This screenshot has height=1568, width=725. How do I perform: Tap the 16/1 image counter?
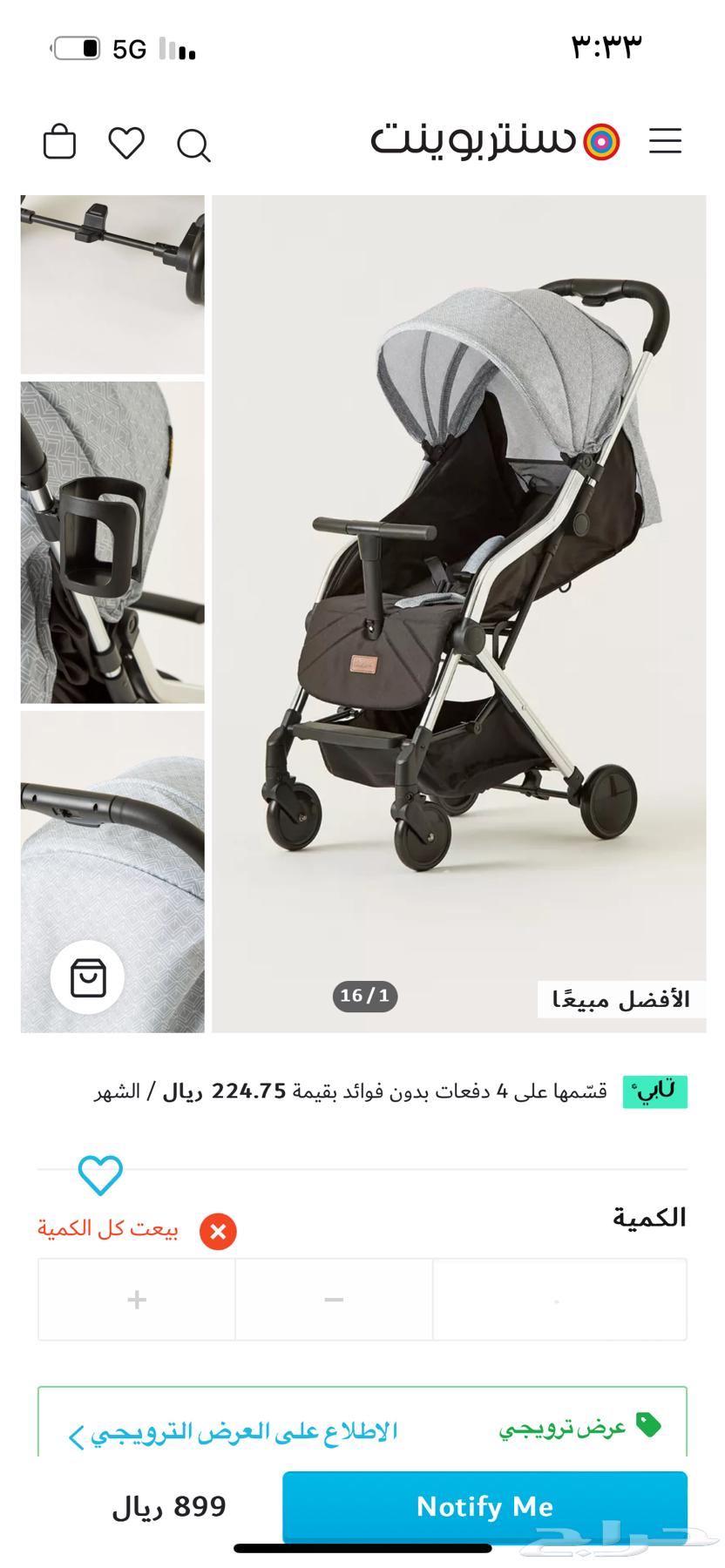(365, 998)
